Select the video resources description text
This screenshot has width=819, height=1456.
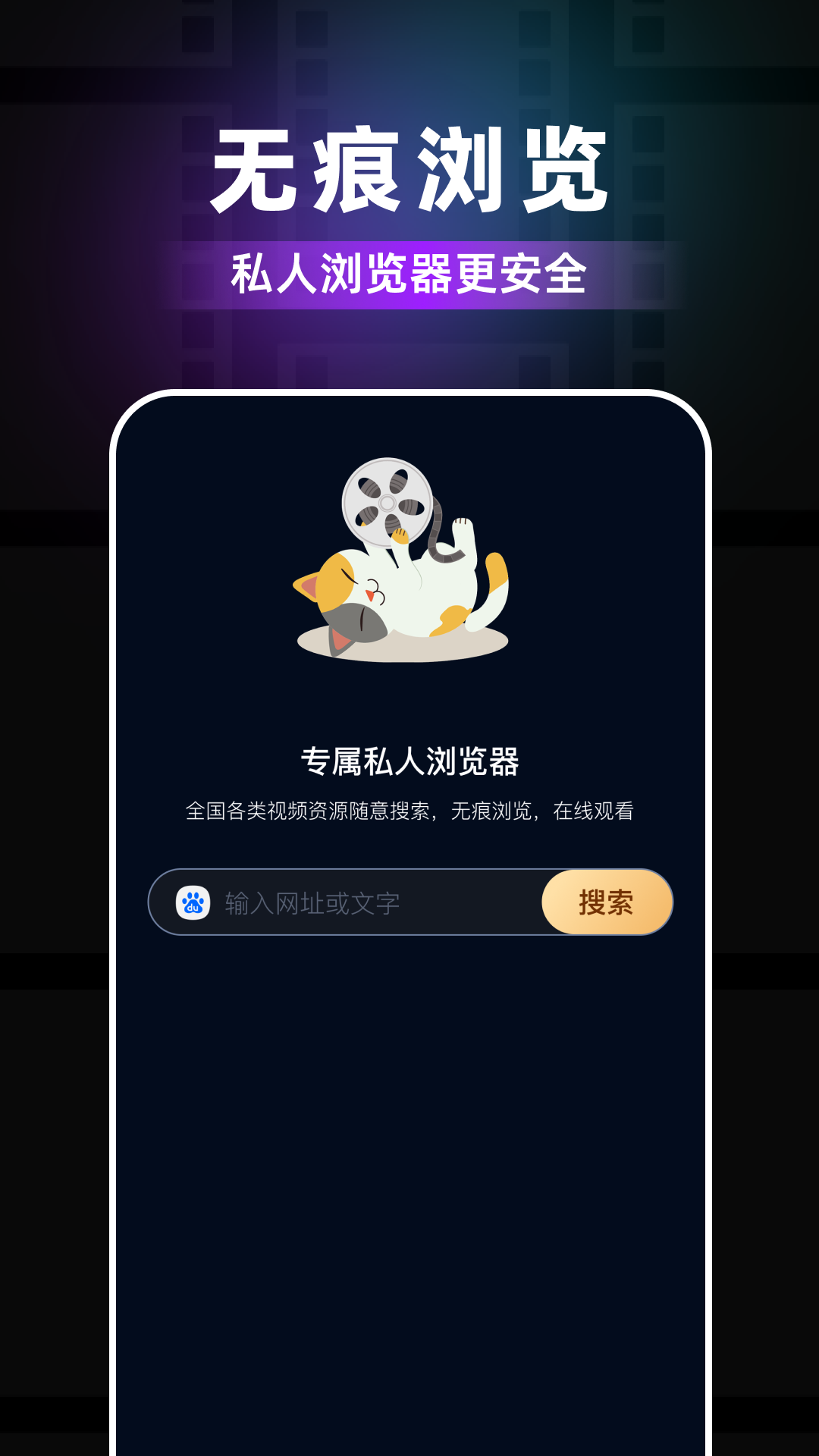tap(409, 810)
